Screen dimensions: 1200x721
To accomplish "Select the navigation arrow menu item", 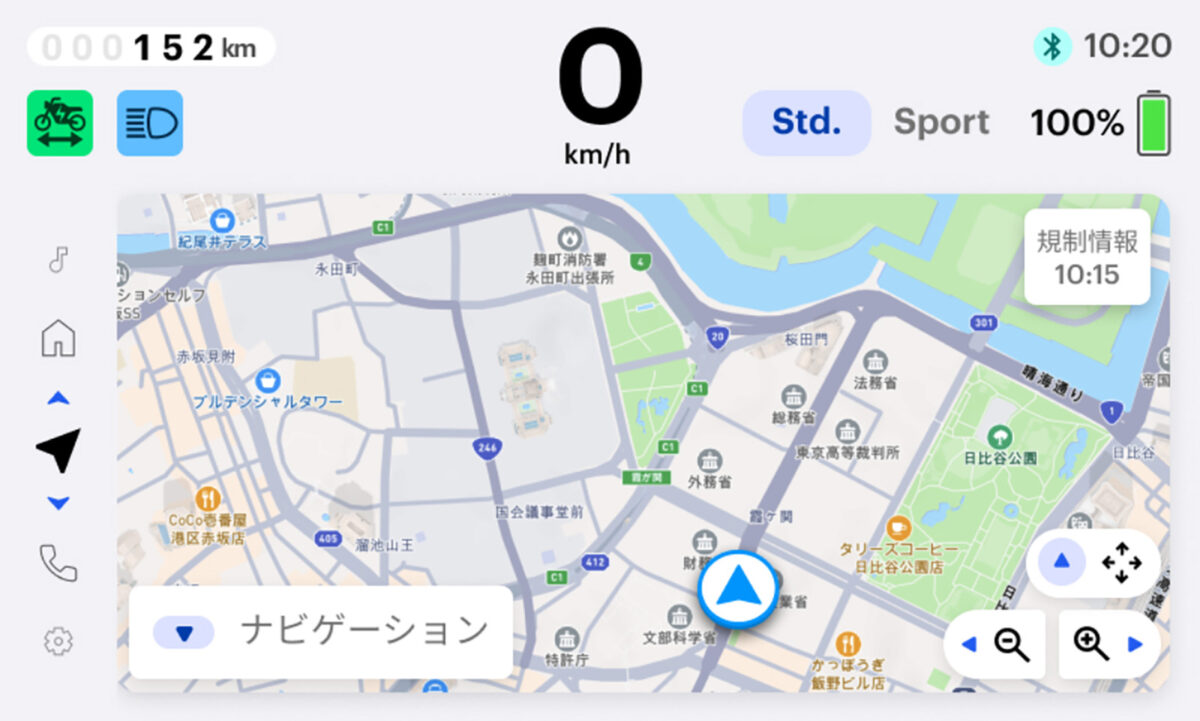I will tap(58, 451).
